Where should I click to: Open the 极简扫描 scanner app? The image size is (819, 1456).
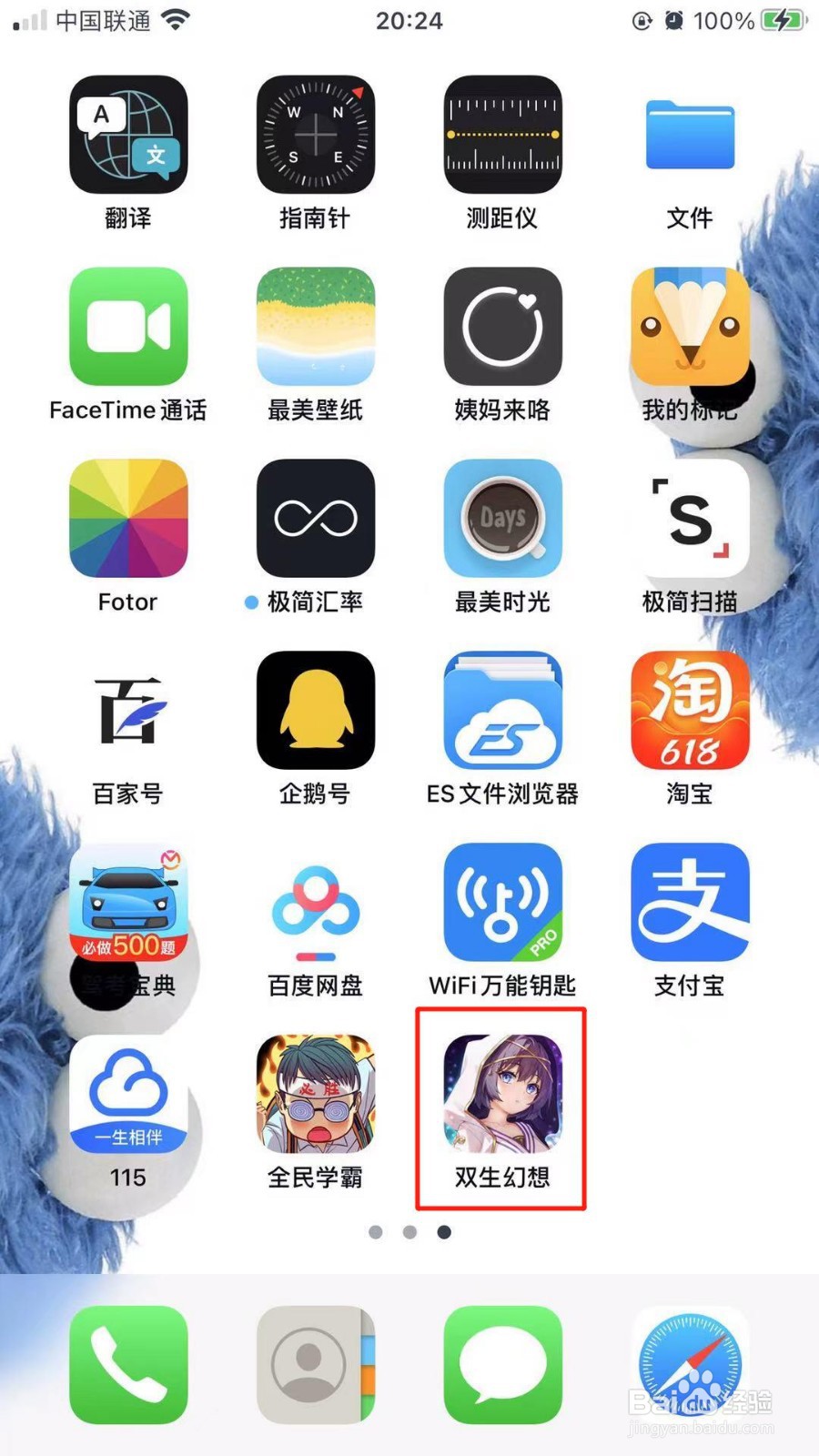point(689,519)
